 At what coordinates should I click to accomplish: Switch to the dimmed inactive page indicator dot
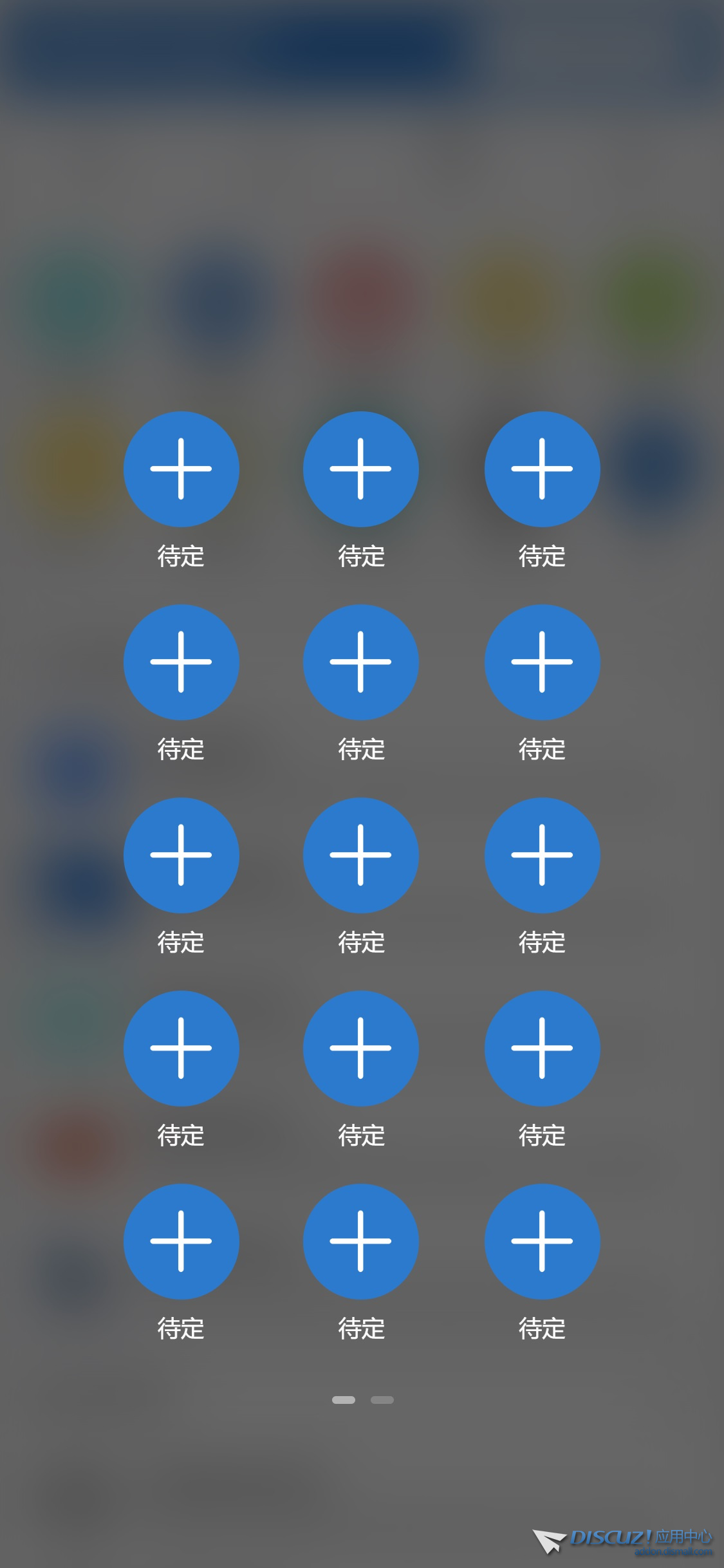click(x=382, y=1399)
